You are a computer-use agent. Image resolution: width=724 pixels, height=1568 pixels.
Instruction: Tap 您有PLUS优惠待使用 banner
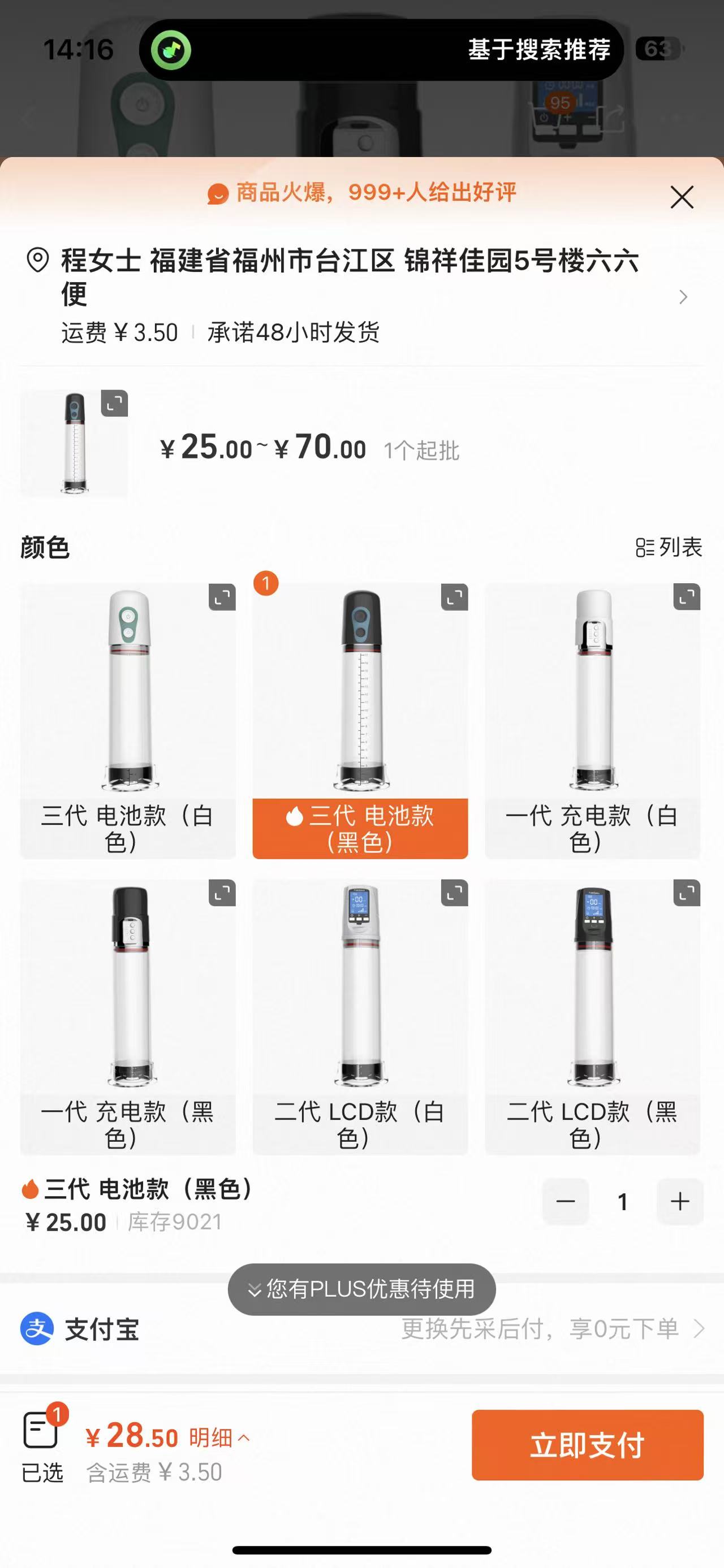361,1289
